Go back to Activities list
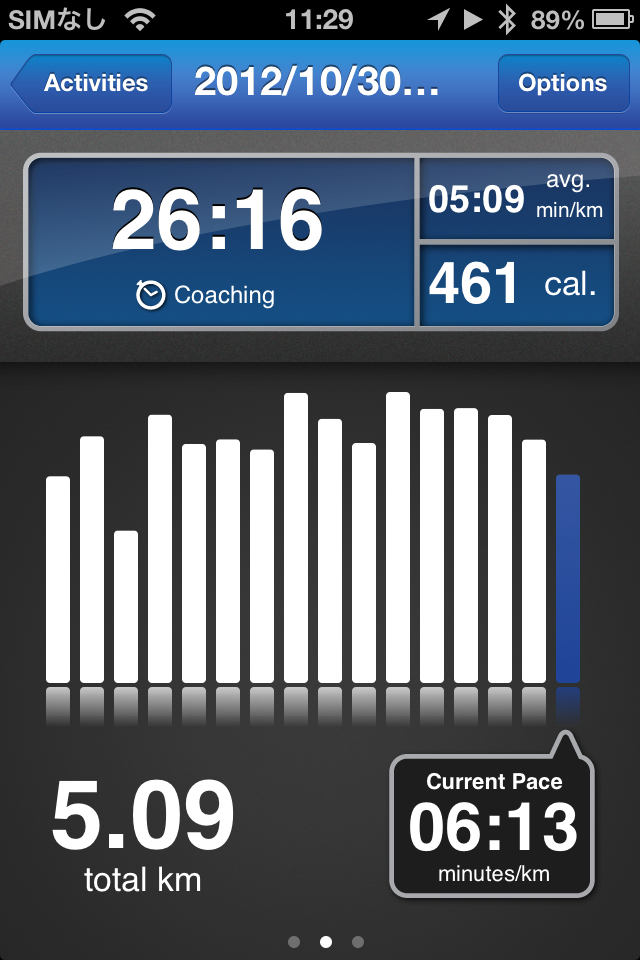The width and height of the screenshot is (640, 960). click(x=92, y=83)
